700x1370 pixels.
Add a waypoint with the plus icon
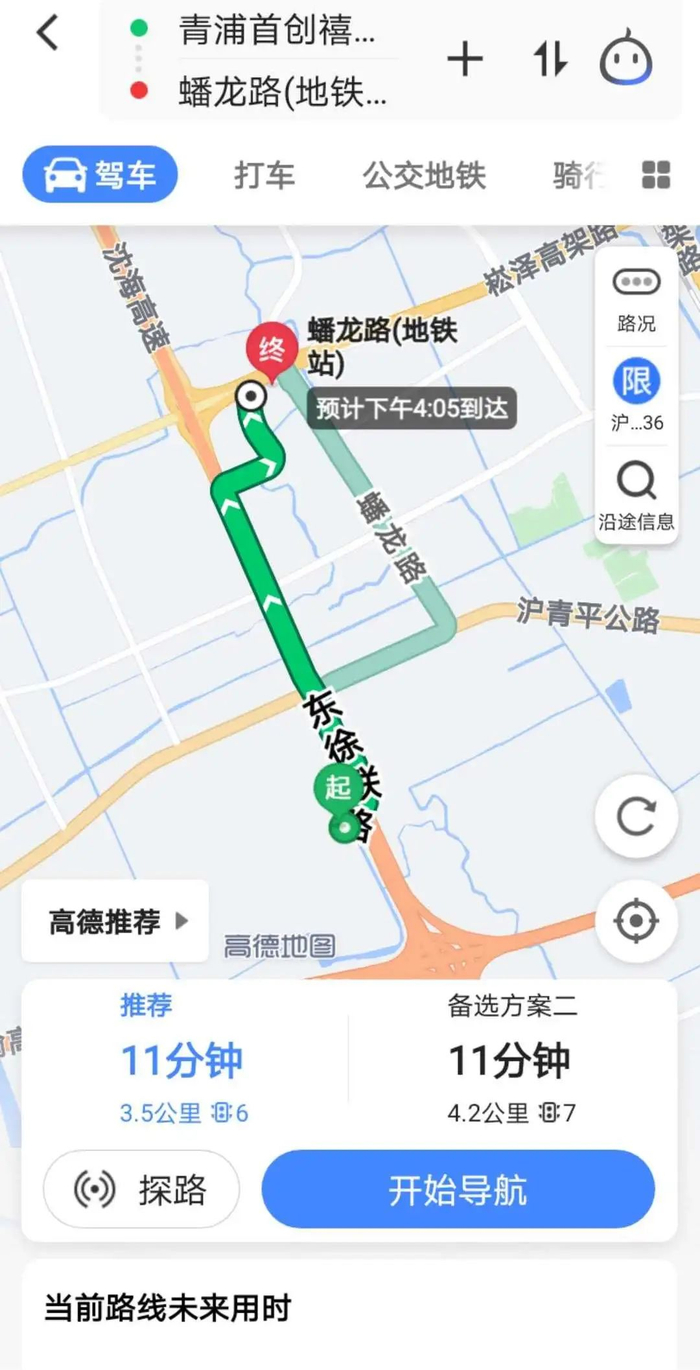pos(465,60)
